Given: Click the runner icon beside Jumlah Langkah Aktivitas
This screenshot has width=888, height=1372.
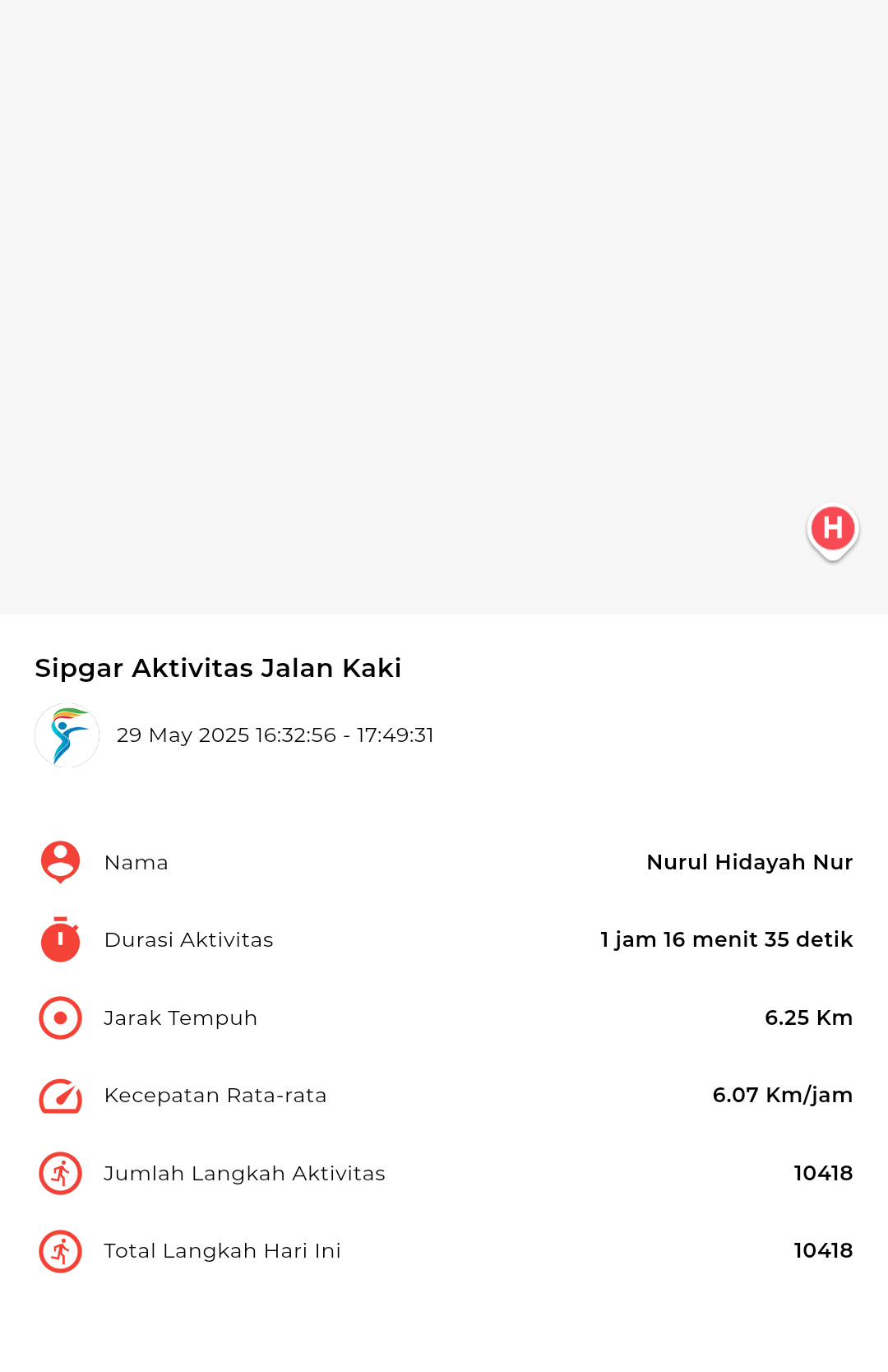Looking at the screenshot, I should [x=58, y=1174].
